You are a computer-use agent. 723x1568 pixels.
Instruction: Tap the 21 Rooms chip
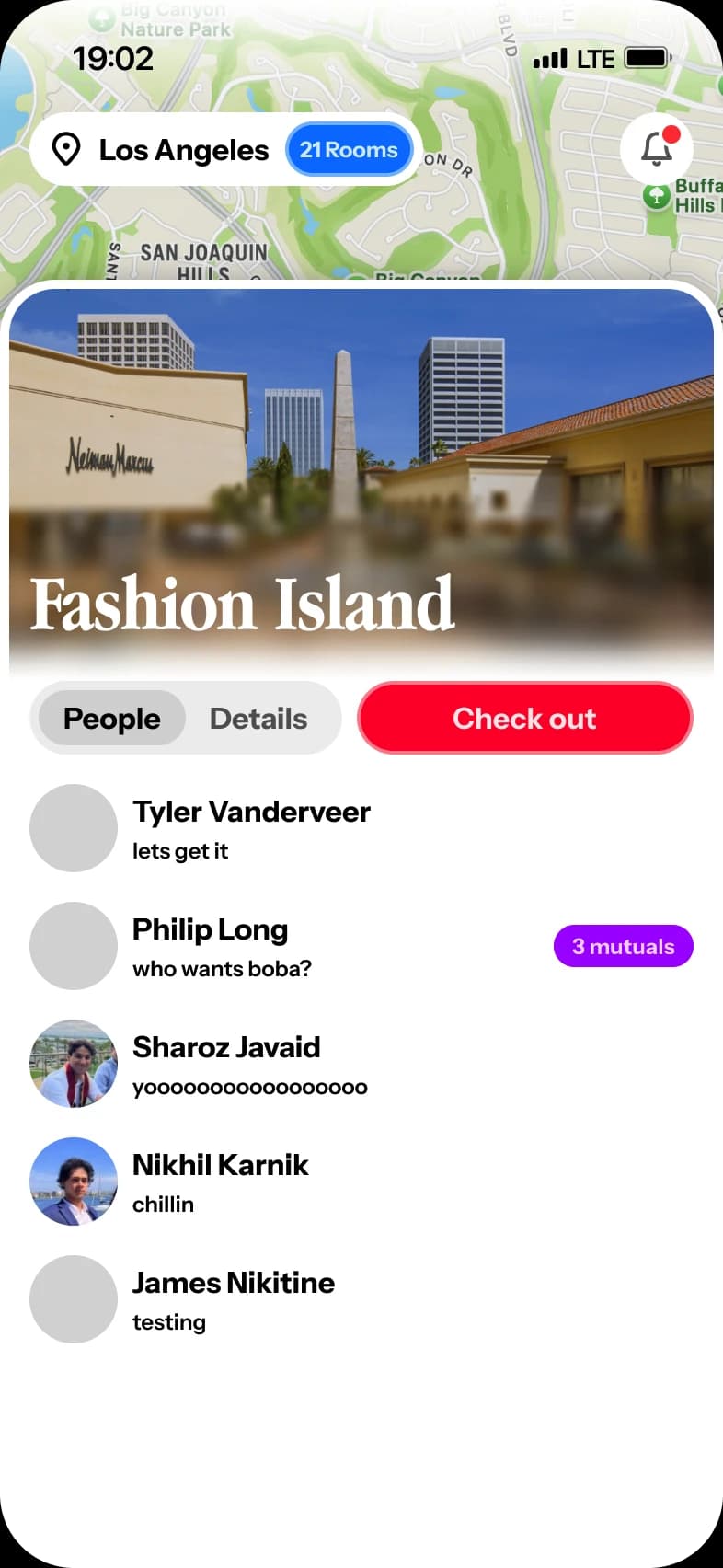[349, 150]
